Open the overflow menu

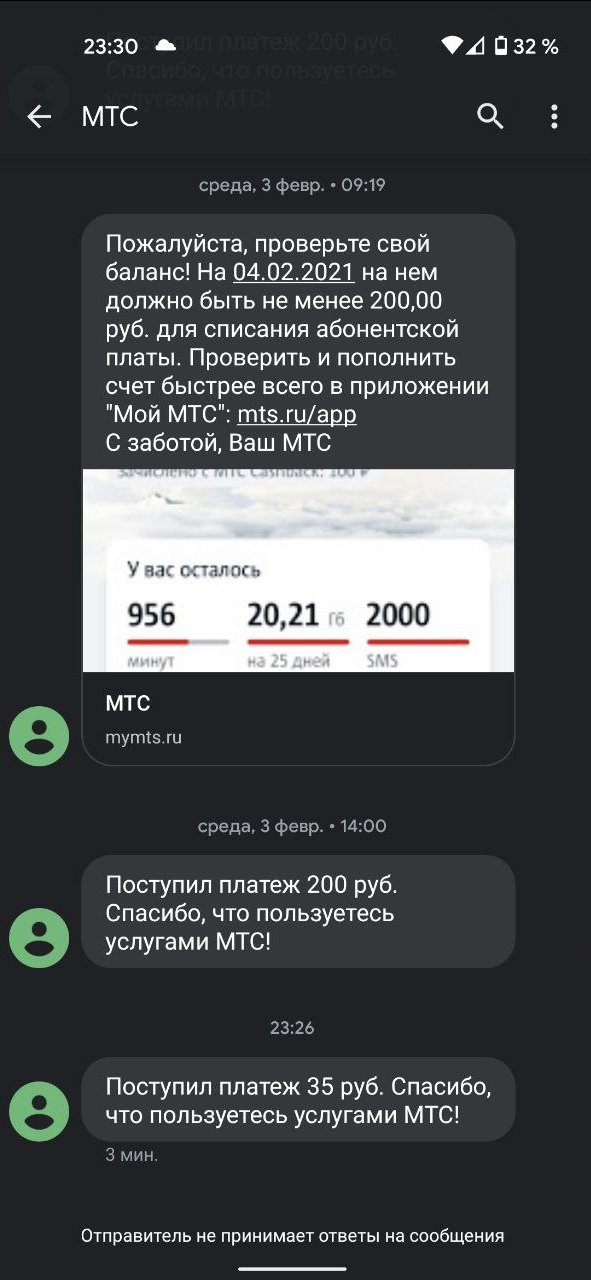tap(554, 117)
